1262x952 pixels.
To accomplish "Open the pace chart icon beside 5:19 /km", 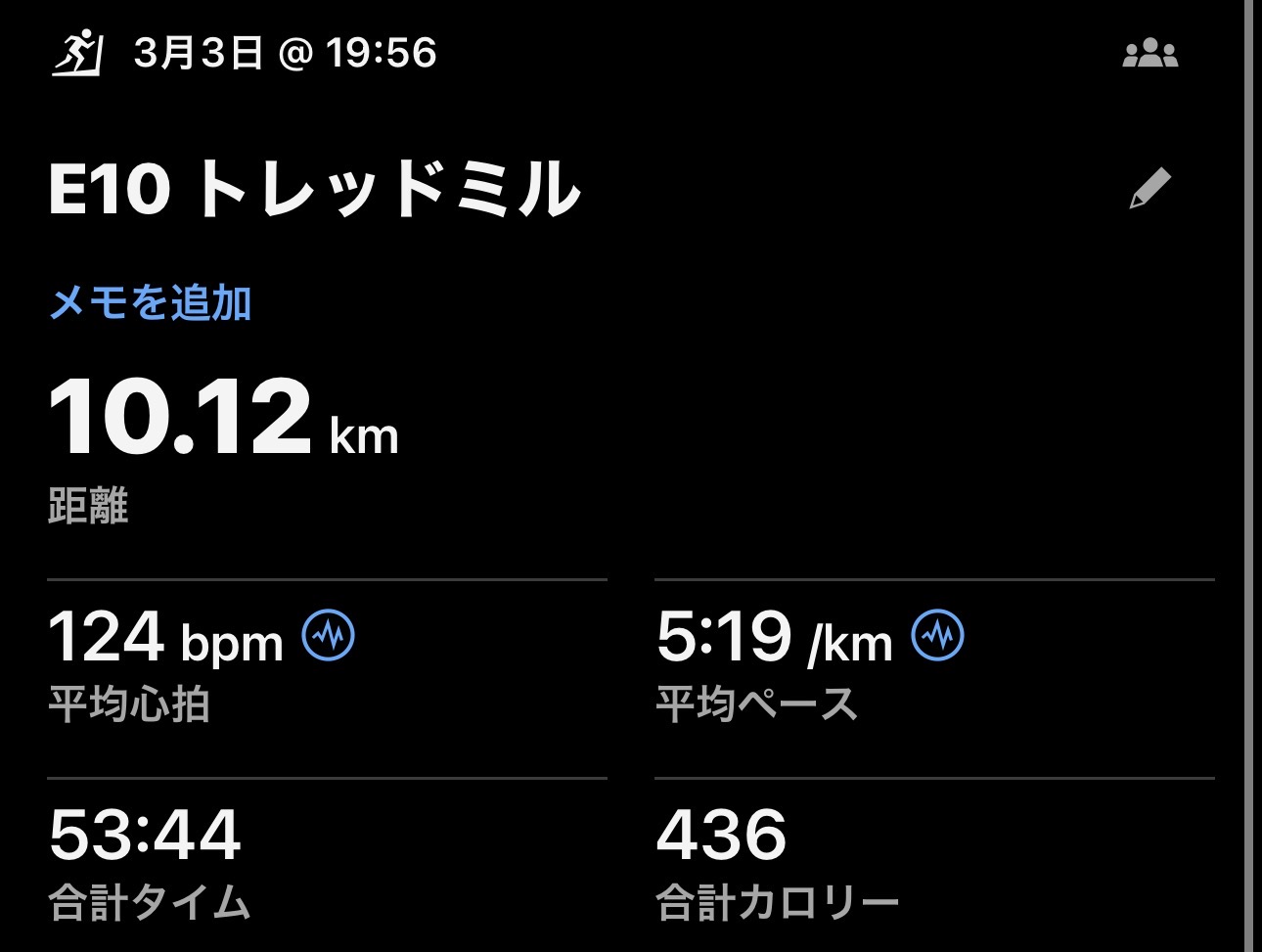I will (x=937, y=636).
